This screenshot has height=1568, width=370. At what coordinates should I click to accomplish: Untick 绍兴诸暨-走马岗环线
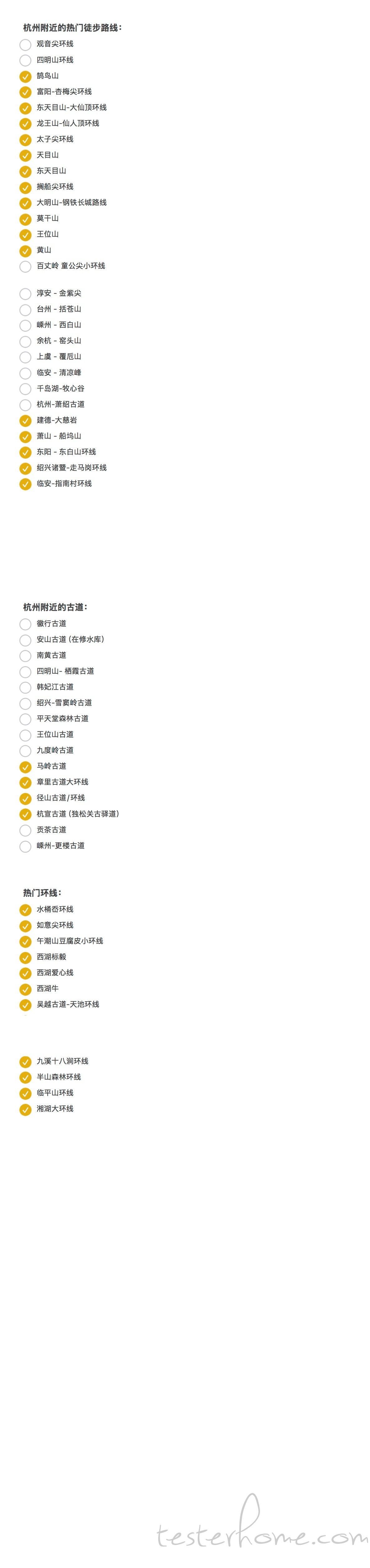25,468
